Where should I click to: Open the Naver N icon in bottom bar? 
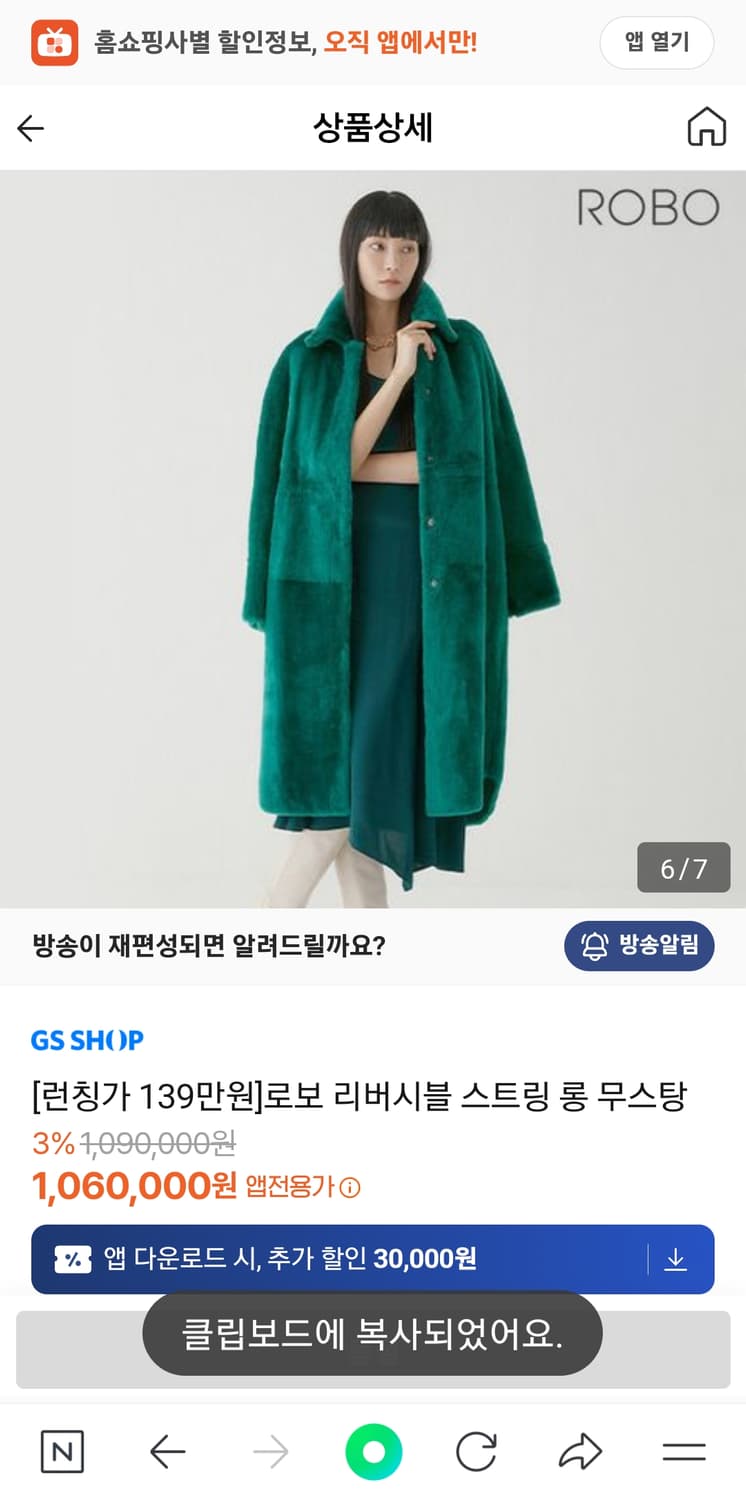tap(62, 1453)
